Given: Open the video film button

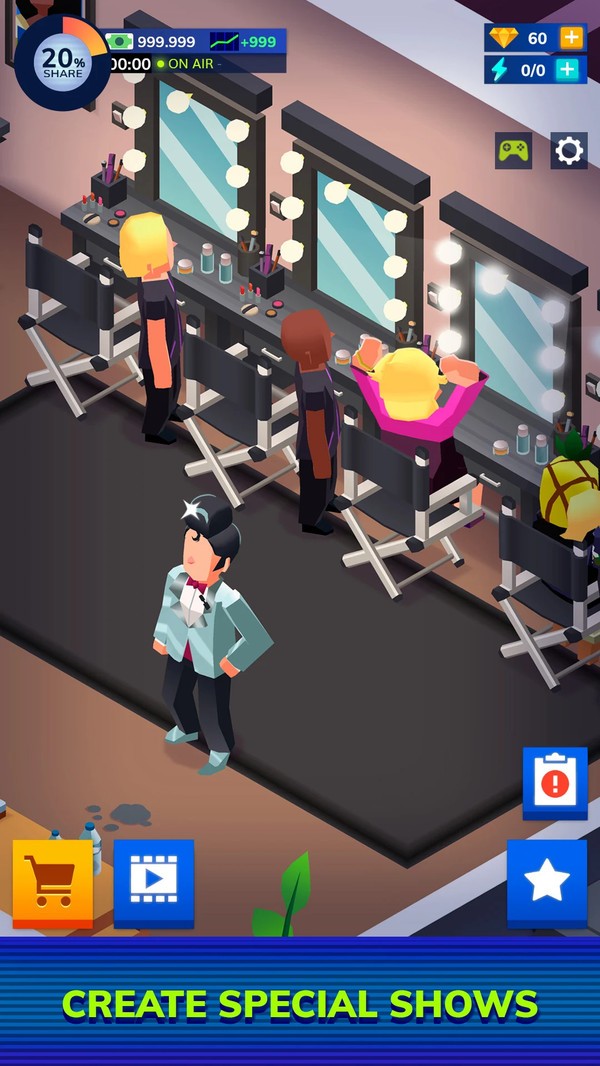Looking at the screenshot, I should (153, 882).
